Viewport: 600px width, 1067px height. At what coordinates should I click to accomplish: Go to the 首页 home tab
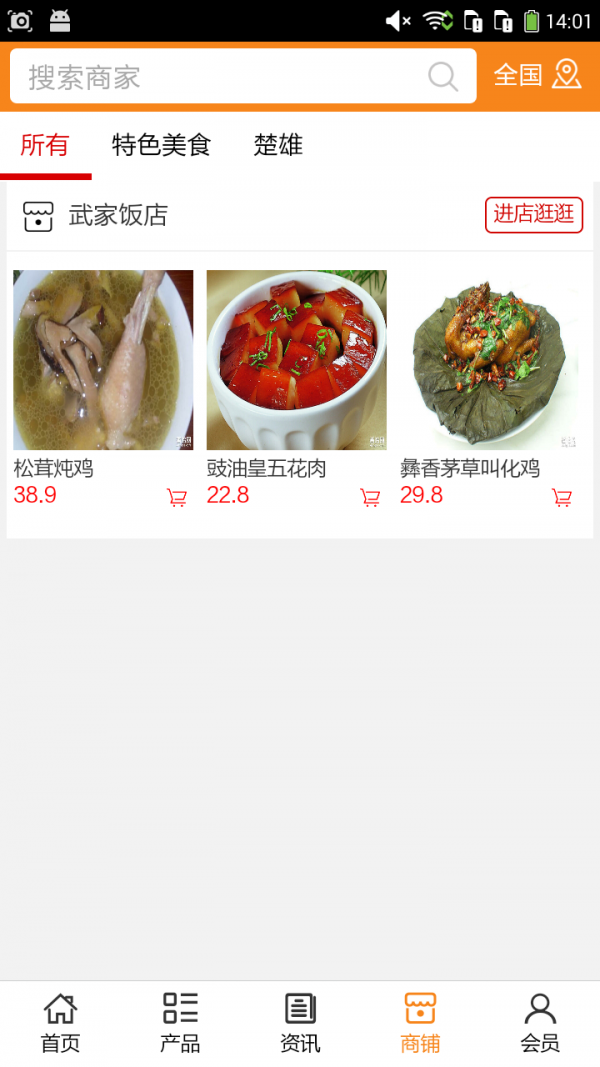60,1023
